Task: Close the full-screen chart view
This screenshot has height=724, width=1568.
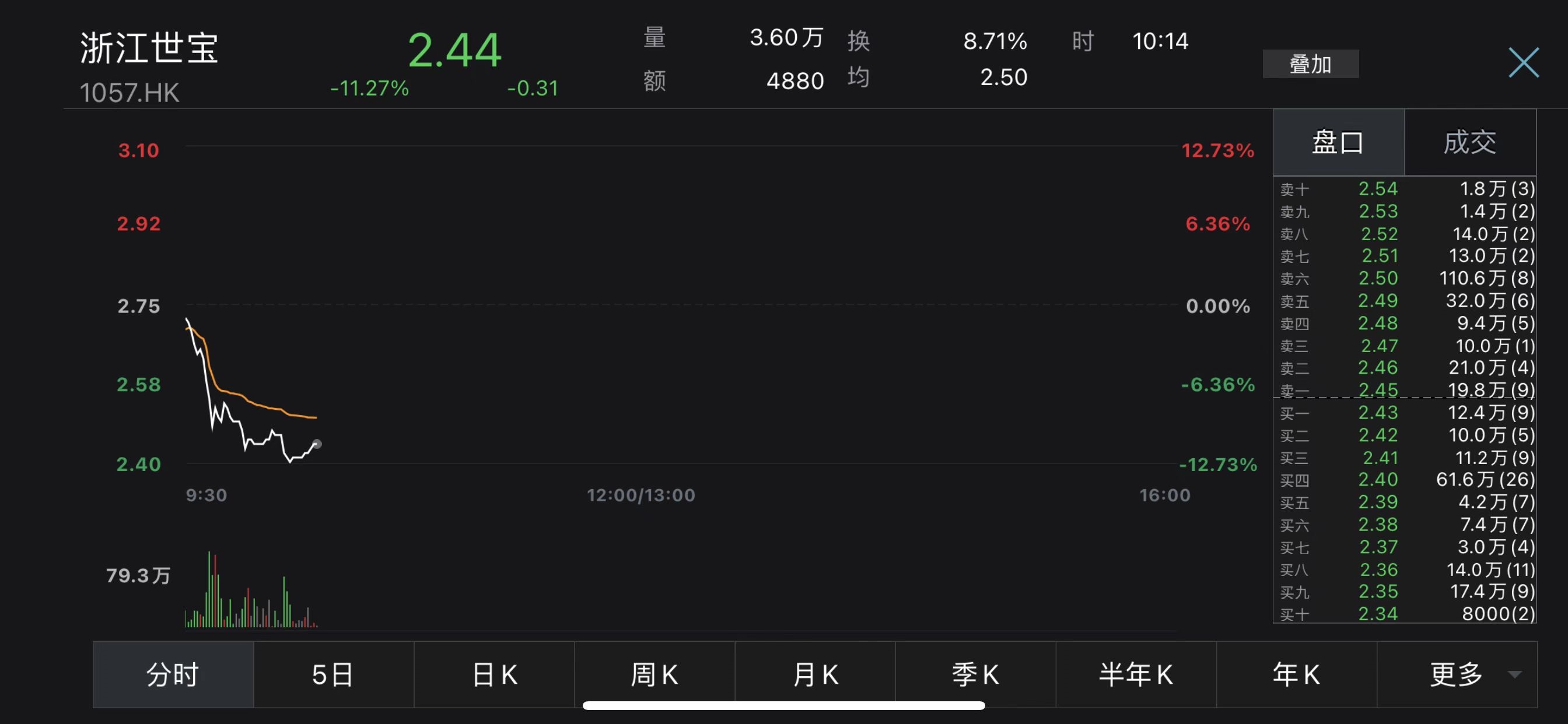Action: tap(1523, 63)
